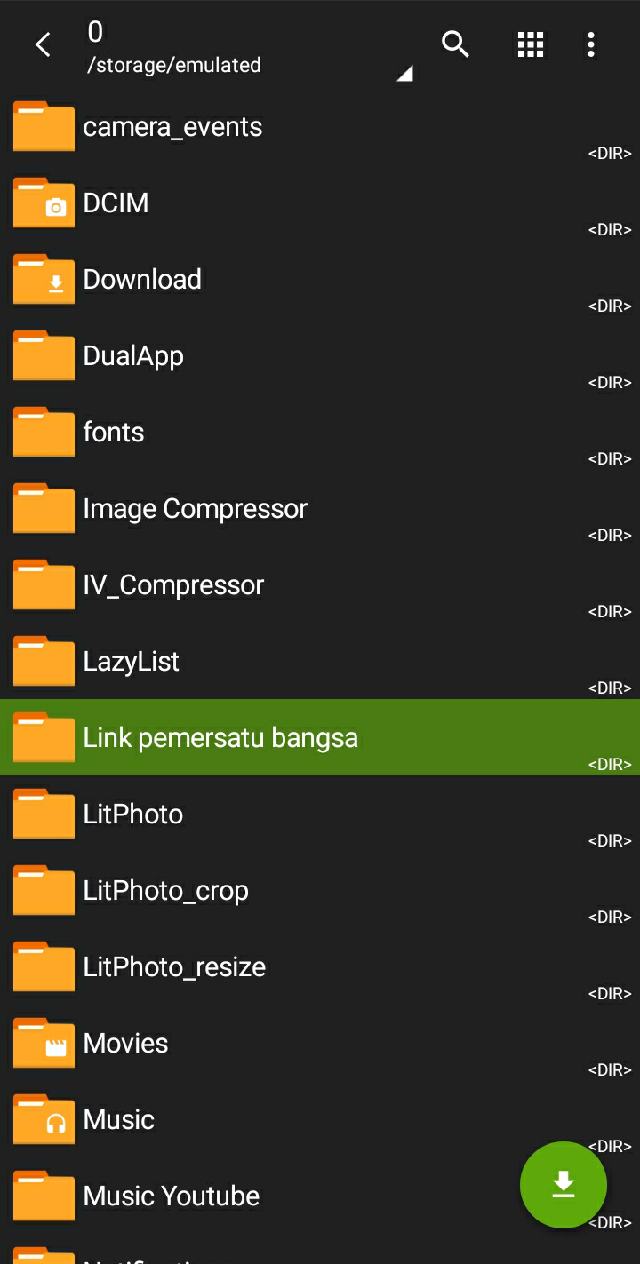Open the LitPhoto_crop folder
The height and width of the screenshot is (1264, 640).
click(320, 890)
